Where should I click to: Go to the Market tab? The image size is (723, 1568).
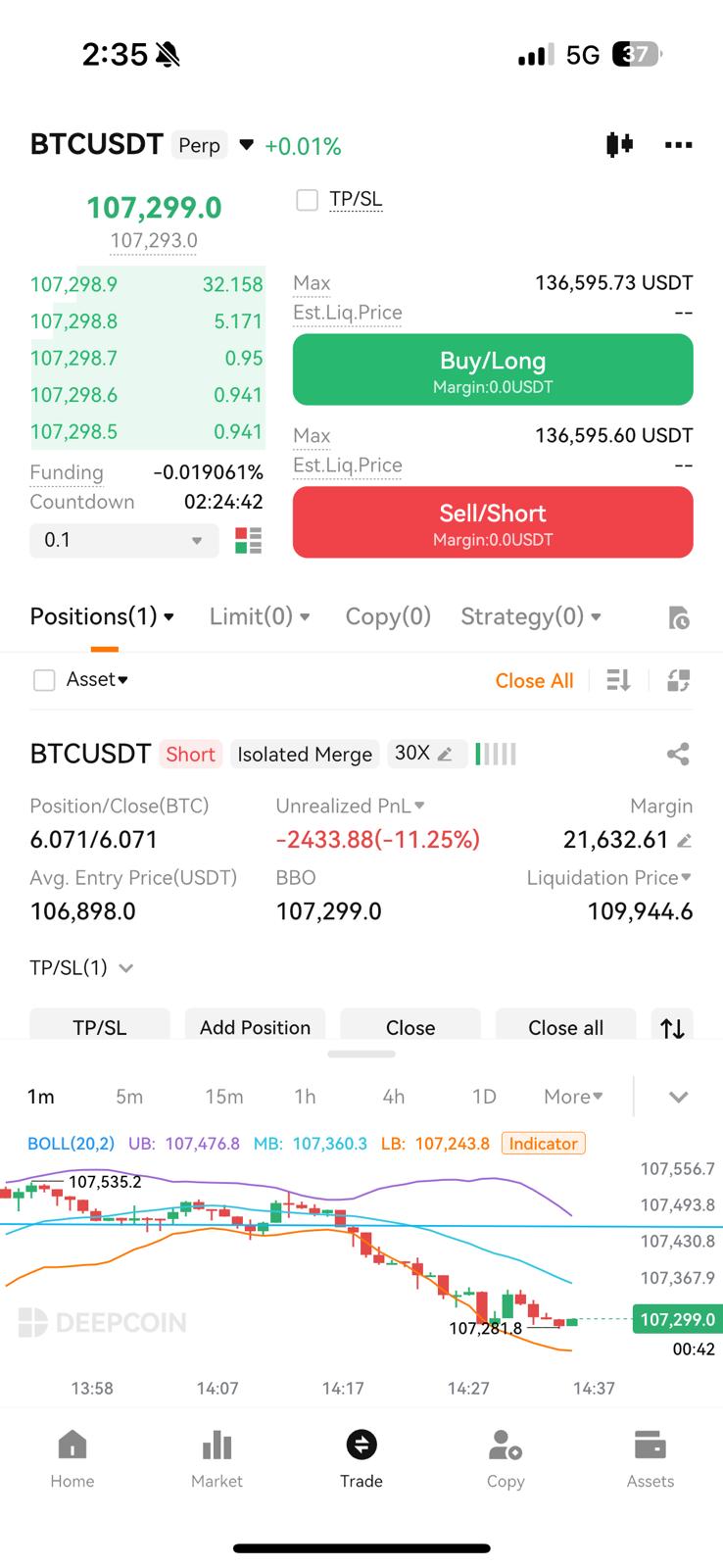(217, 1458)
